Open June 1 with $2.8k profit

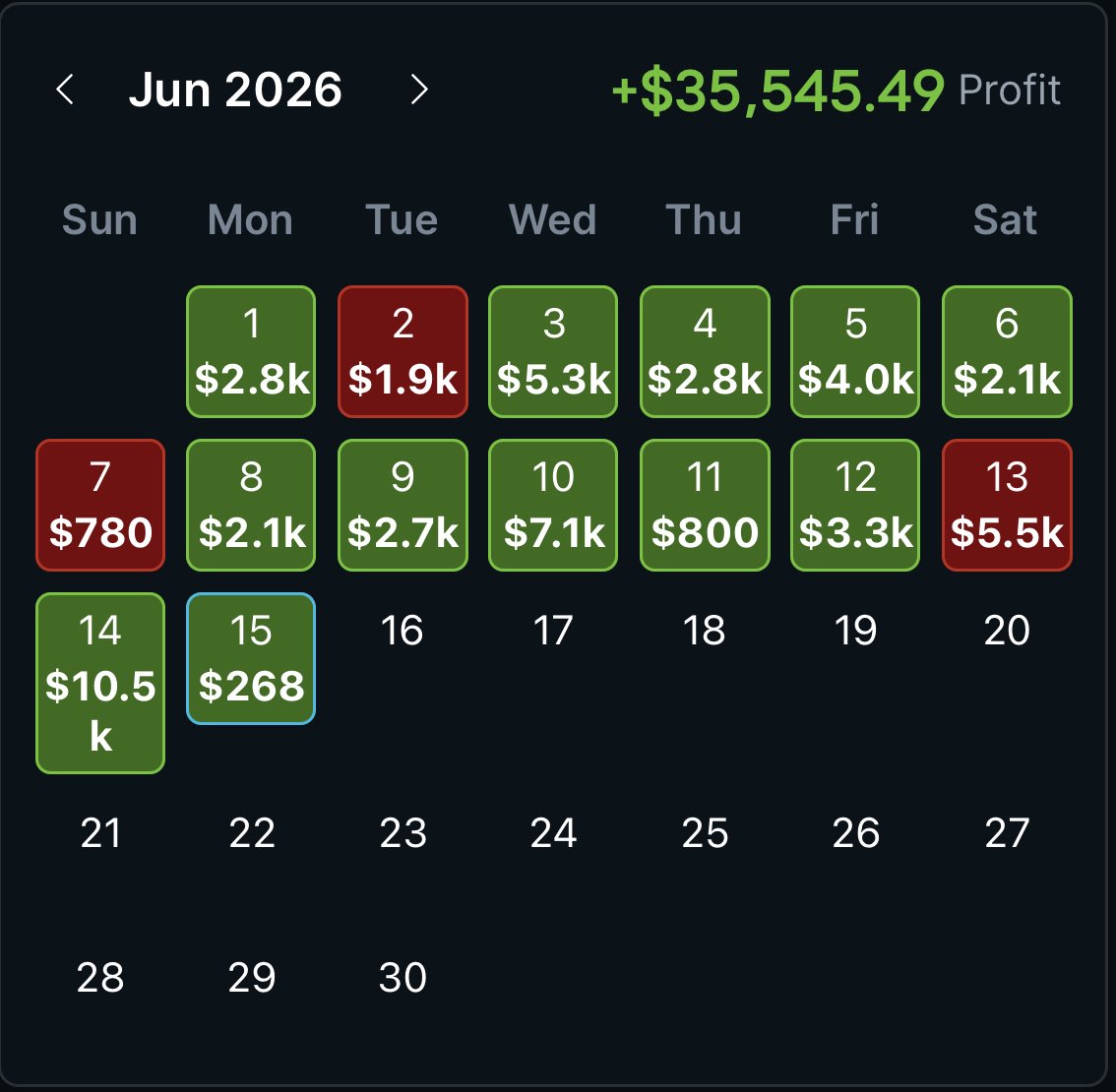(x=251, y=351)
